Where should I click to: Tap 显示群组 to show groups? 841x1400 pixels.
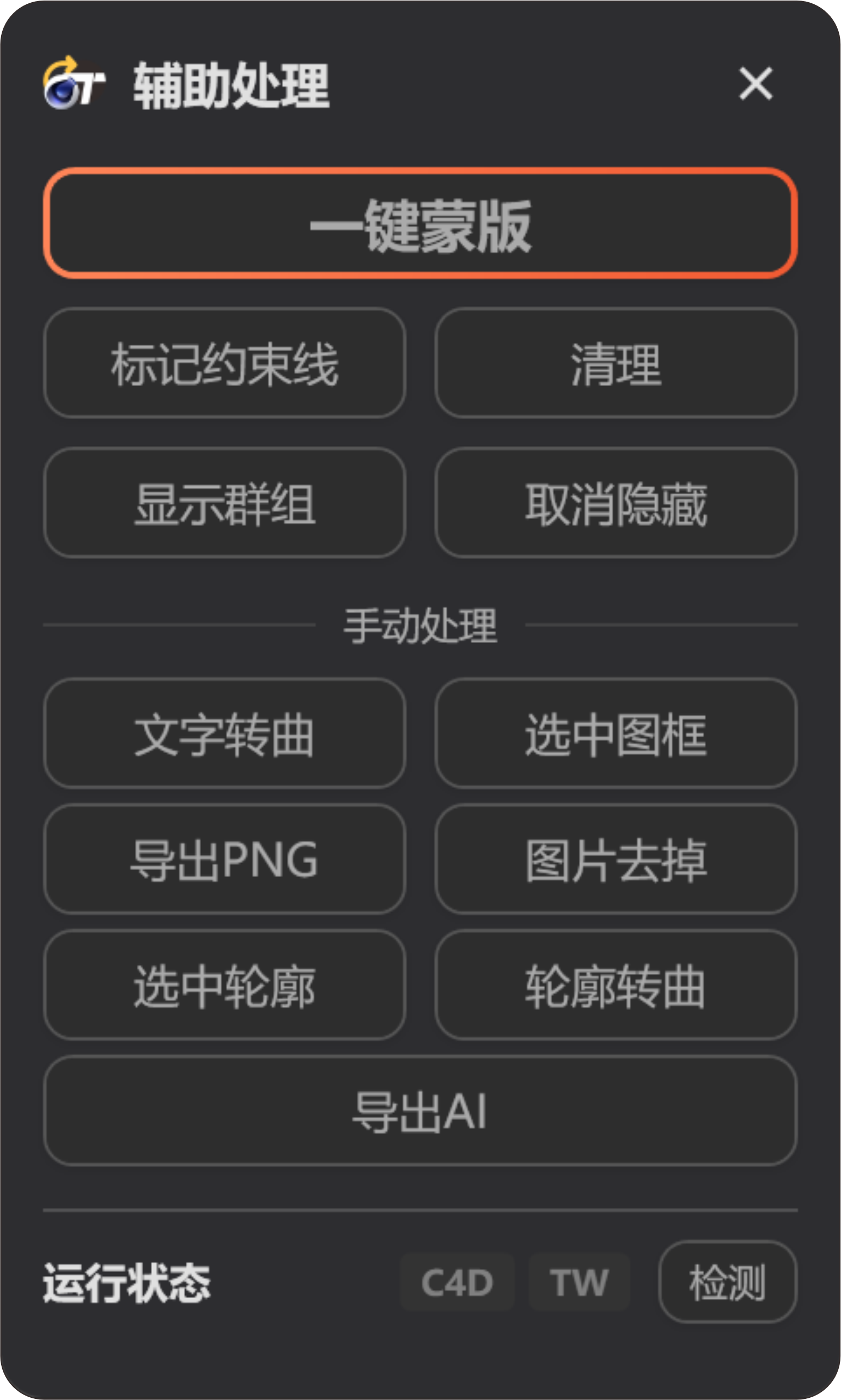coord(224,503)
